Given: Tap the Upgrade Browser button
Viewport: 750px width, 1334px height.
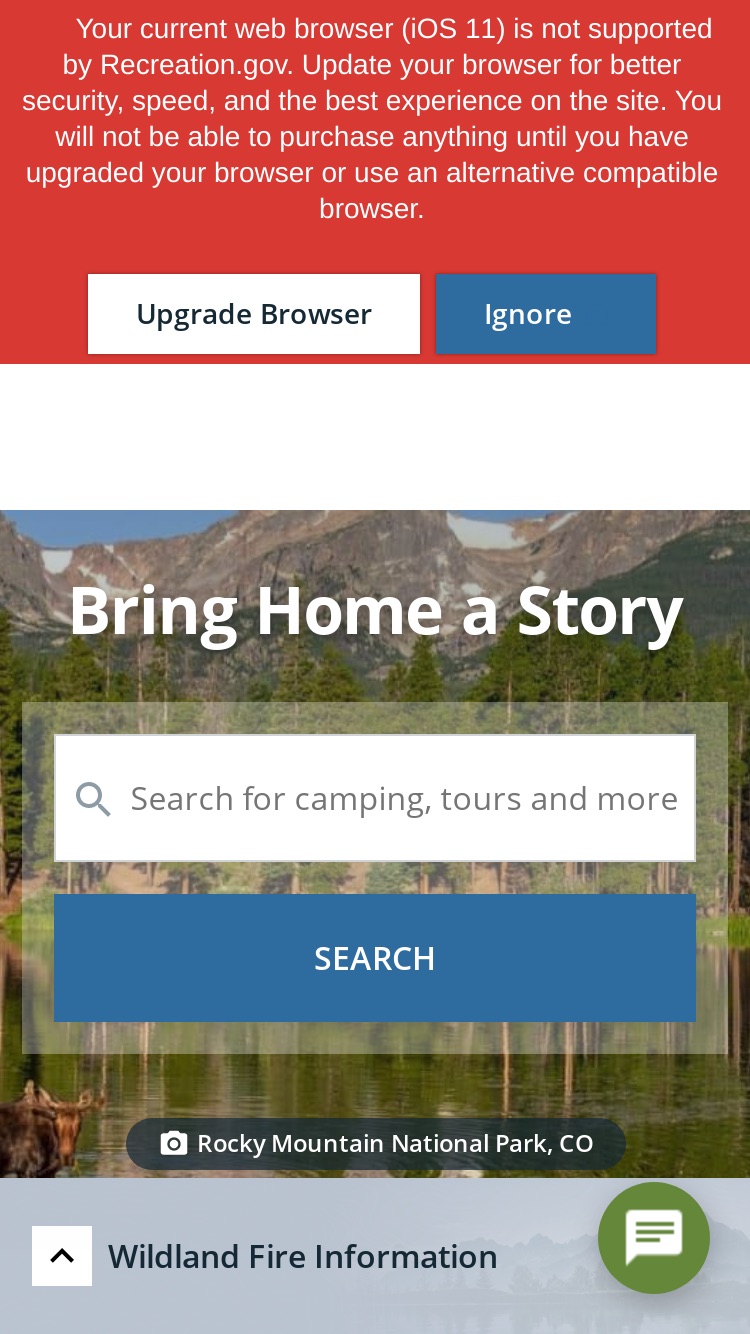Looking at the screenshot, I should click(254, 314).
